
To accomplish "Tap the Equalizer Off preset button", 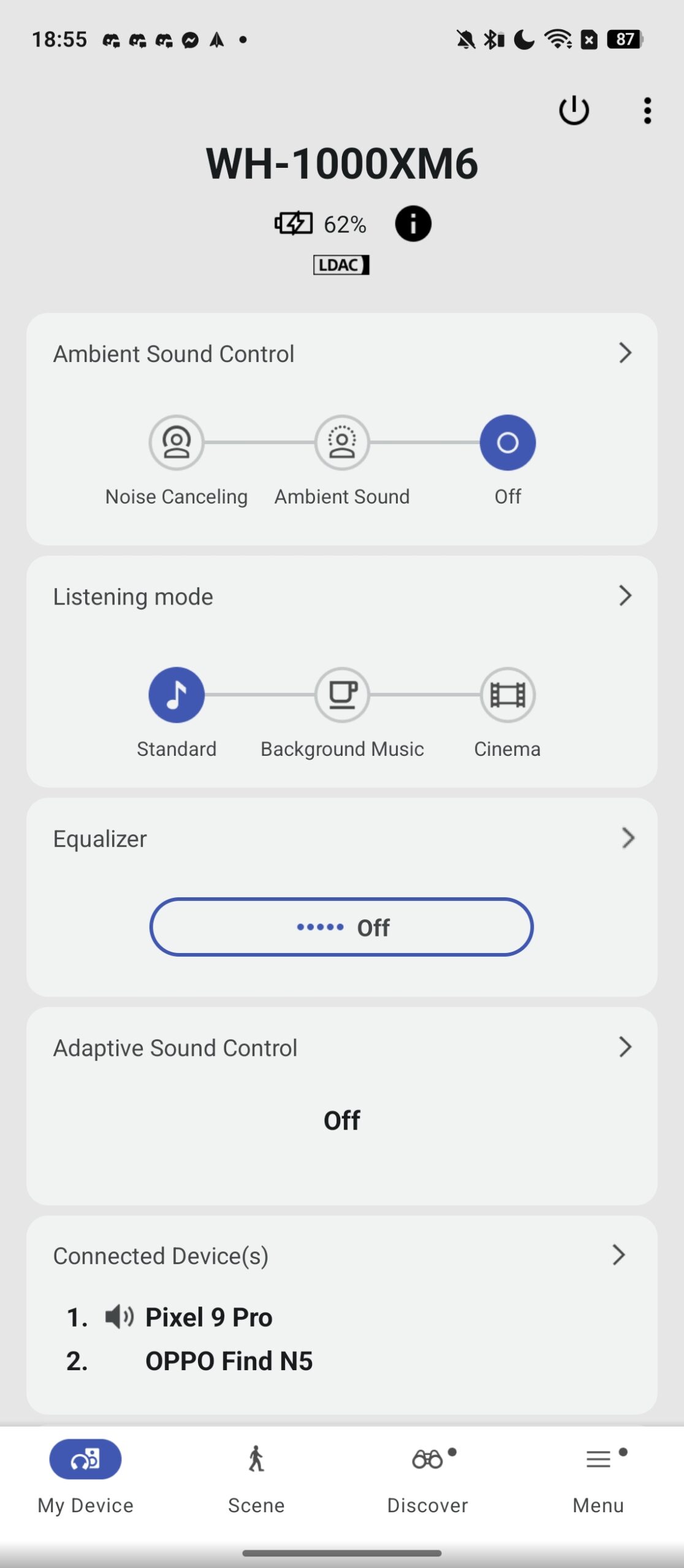I will 341,927.
